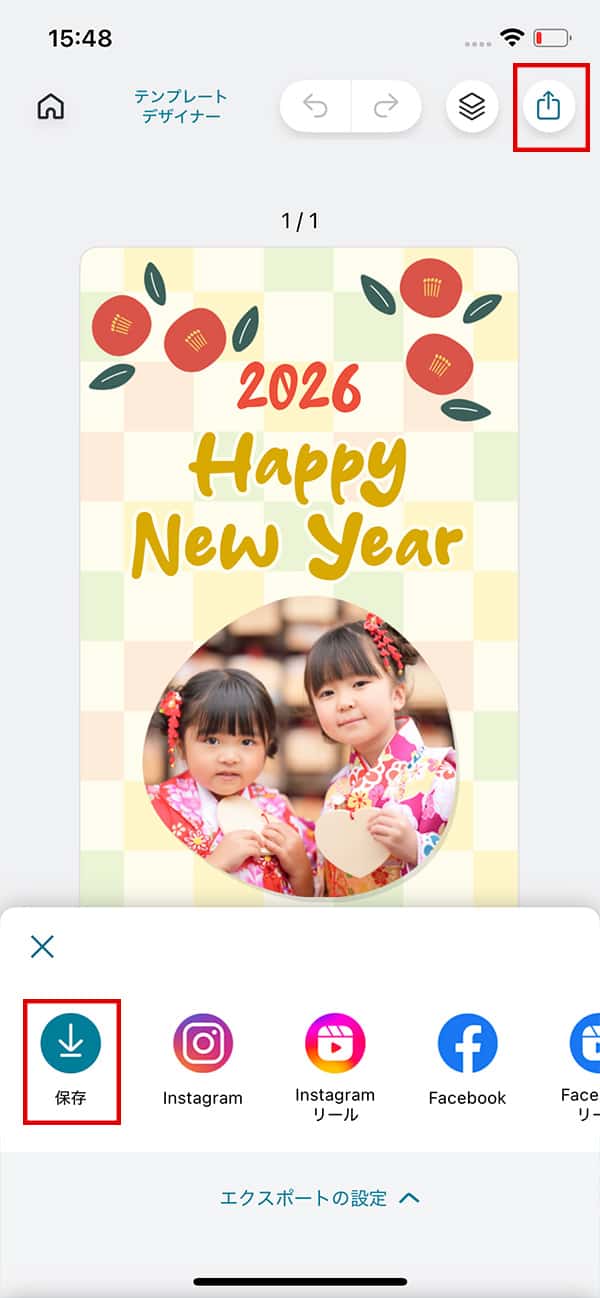
Task: Go to the home screen icon
Action: tap(50, 107)
